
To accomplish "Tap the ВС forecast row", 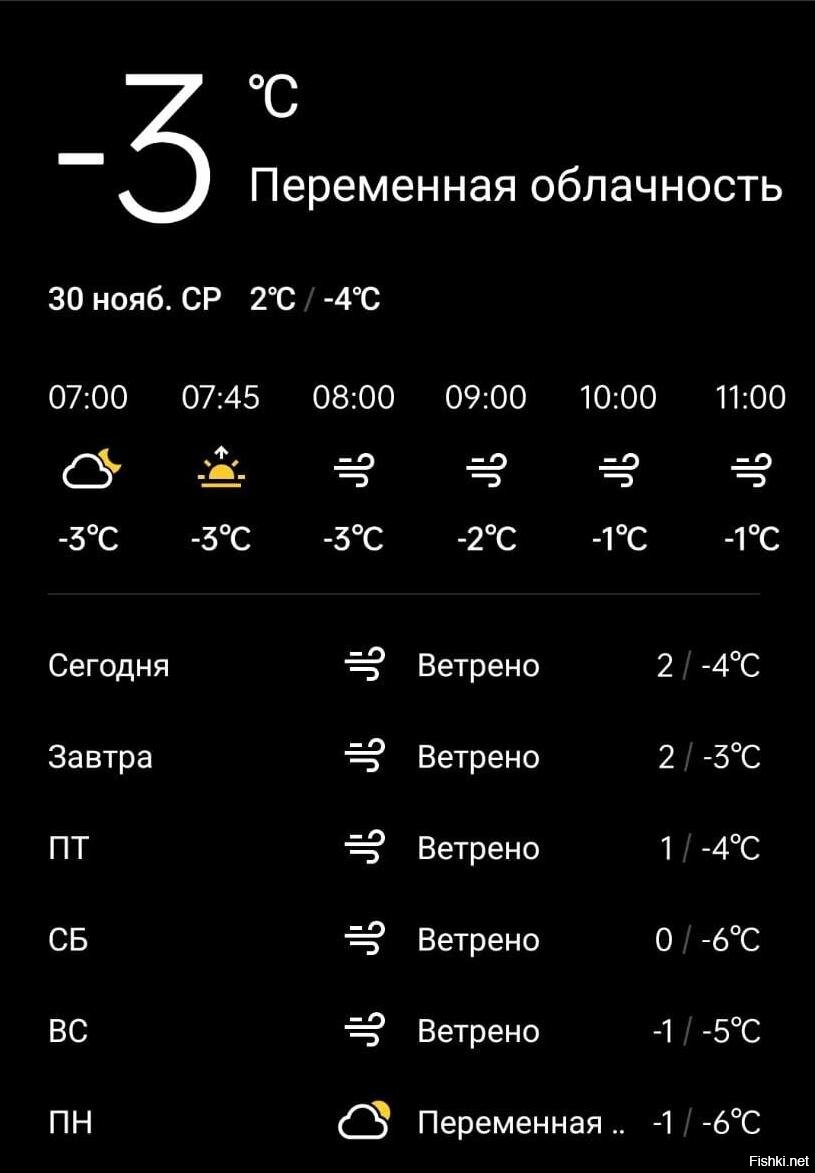I will (x=404, y=1031).
